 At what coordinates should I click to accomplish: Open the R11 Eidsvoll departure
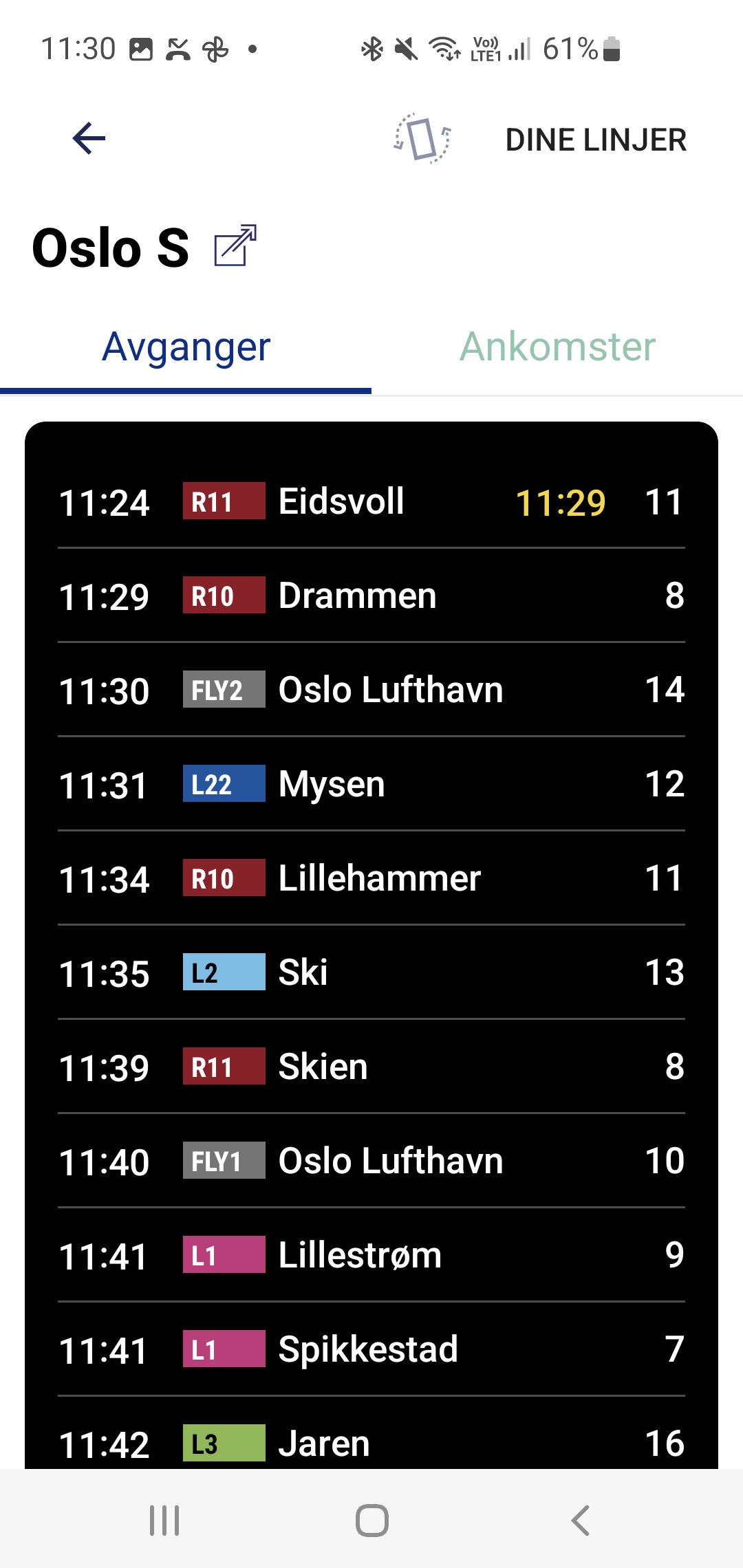pos(371,501)
